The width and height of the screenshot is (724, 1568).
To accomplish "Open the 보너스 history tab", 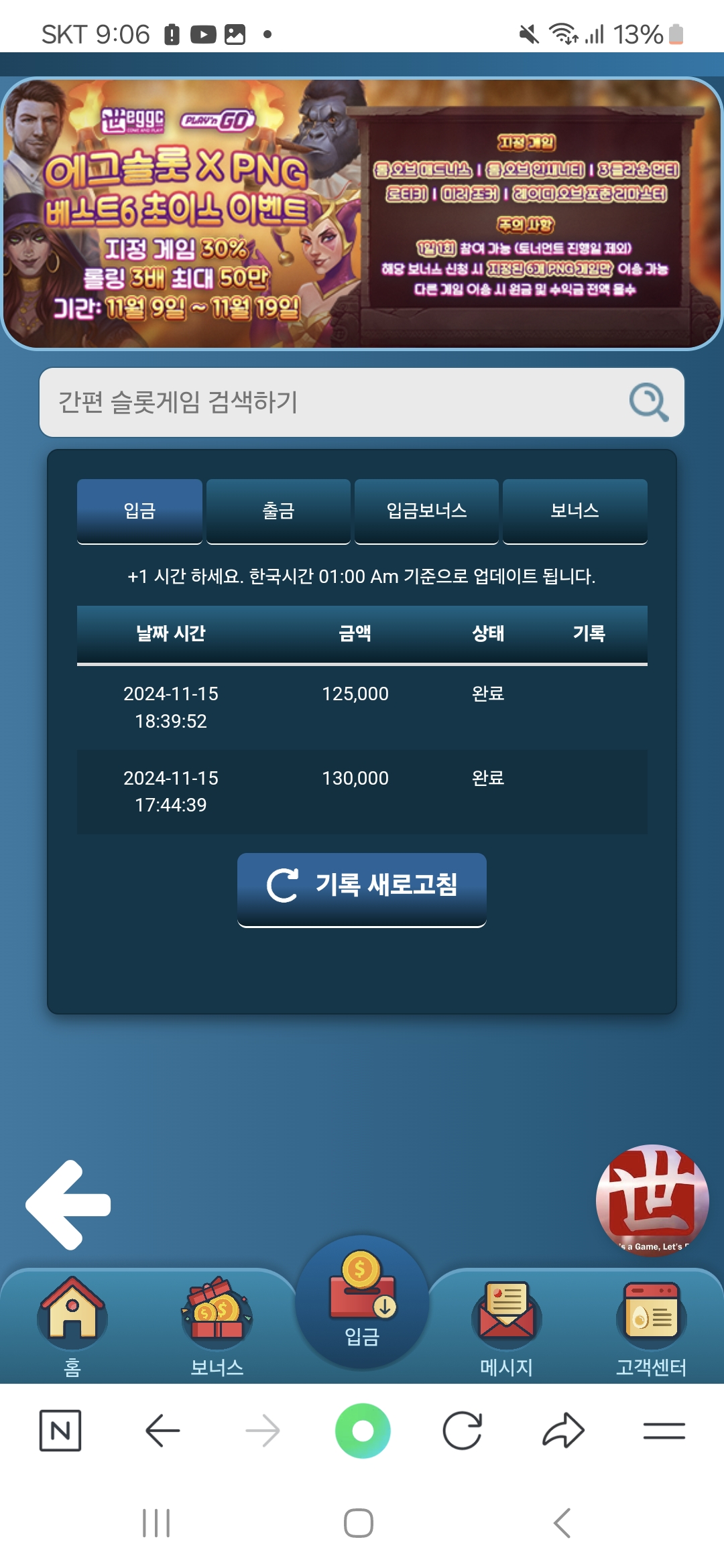I will coord(575,511).
